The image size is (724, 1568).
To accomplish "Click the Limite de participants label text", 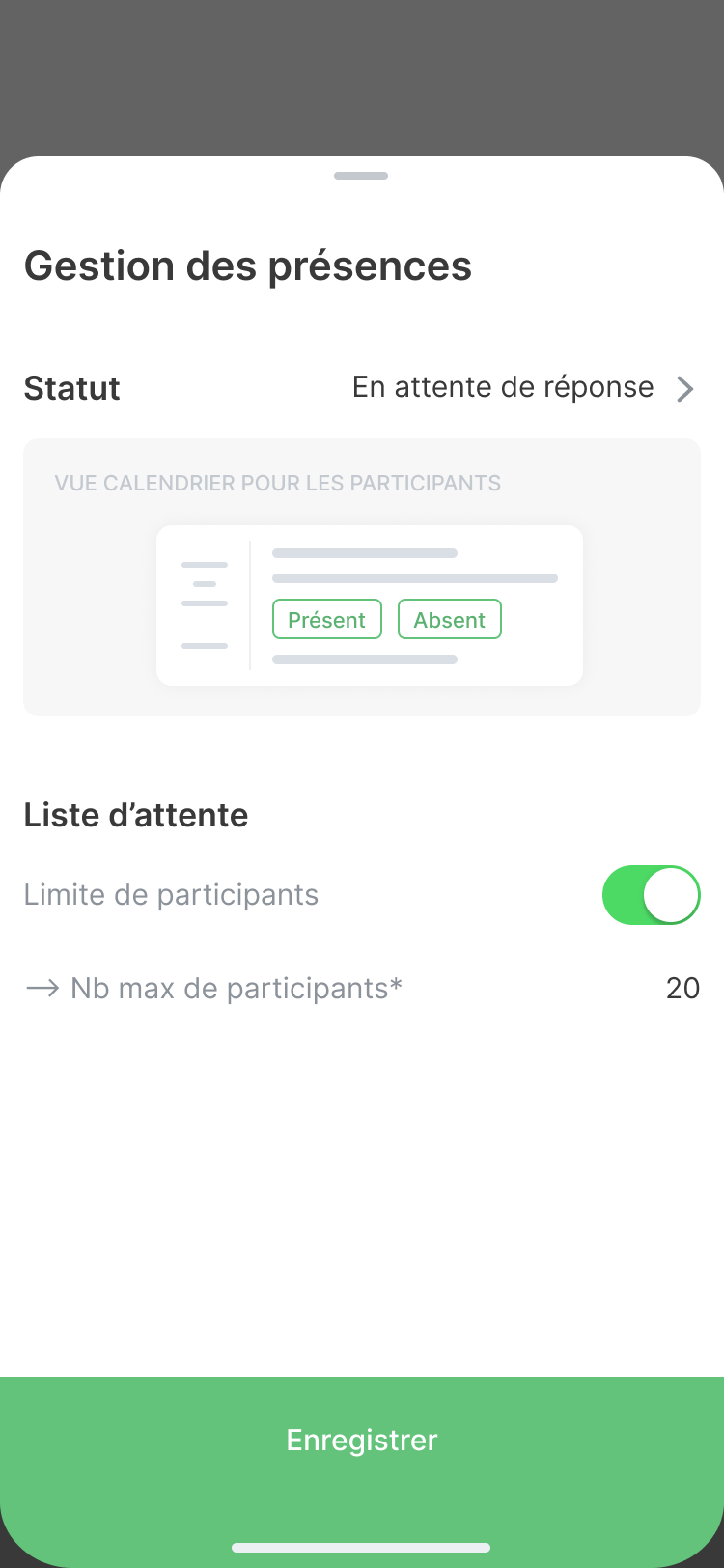I will coord(171,895).
